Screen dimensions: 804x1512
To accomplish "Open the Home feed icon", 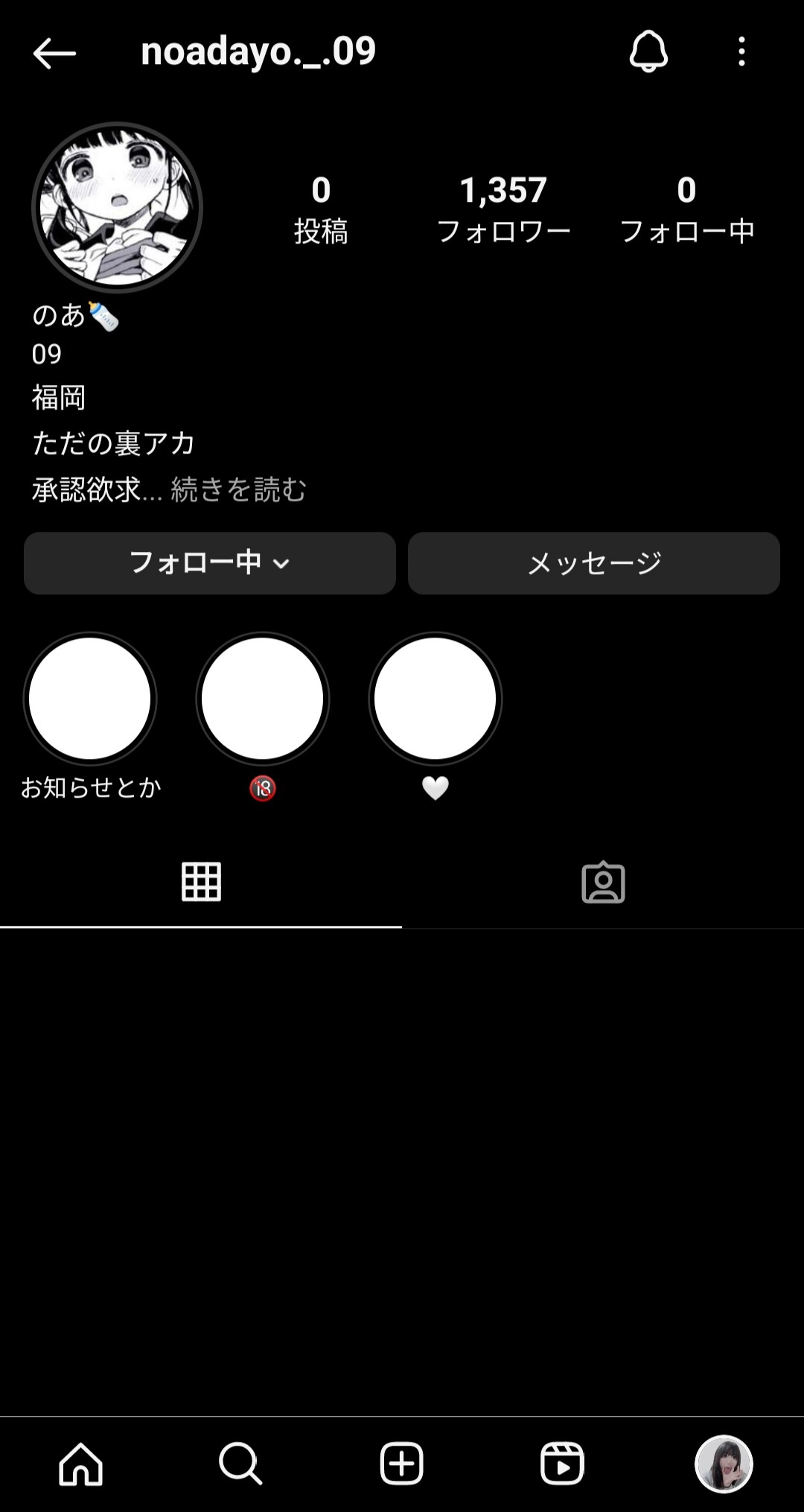I will click(80, 1464).
